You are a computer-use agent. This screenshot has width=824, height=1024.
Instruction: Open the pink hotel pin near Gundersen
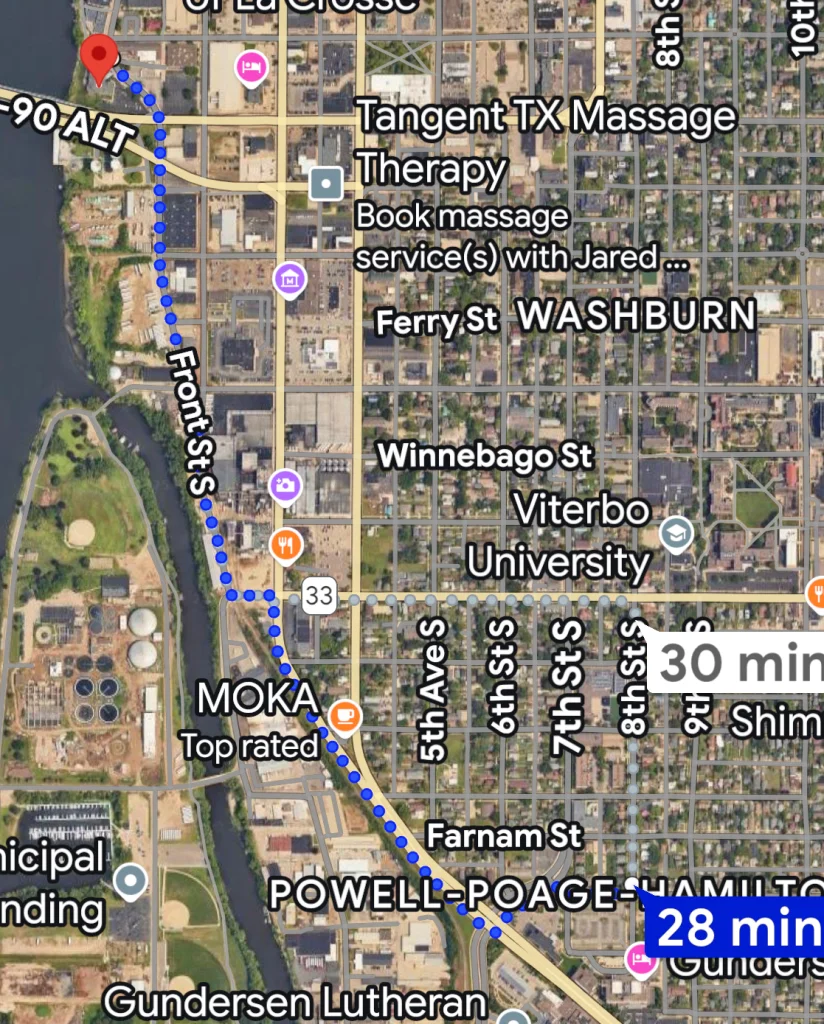click(x=638, y=958)
